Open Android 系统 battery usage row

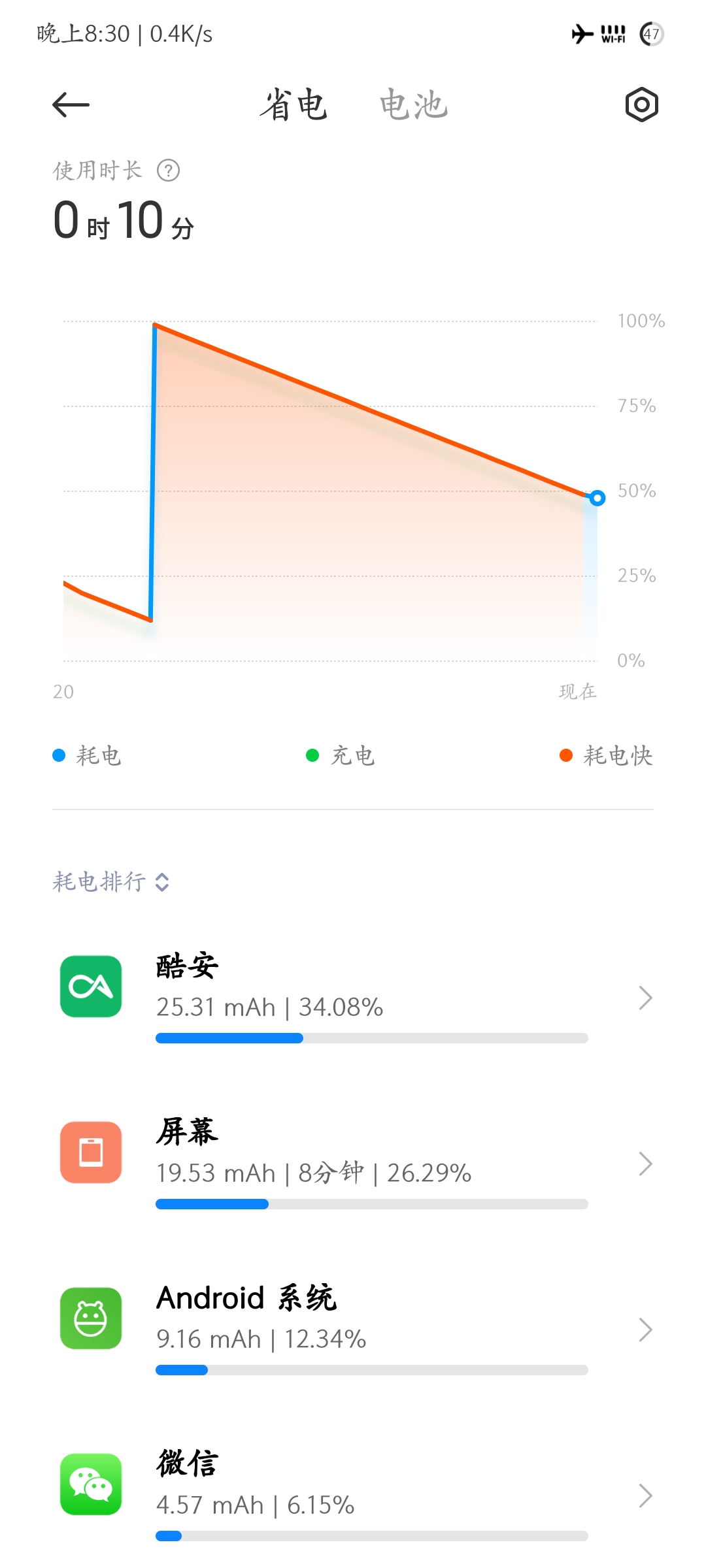pyautogui.click(x=353, y=1329)
